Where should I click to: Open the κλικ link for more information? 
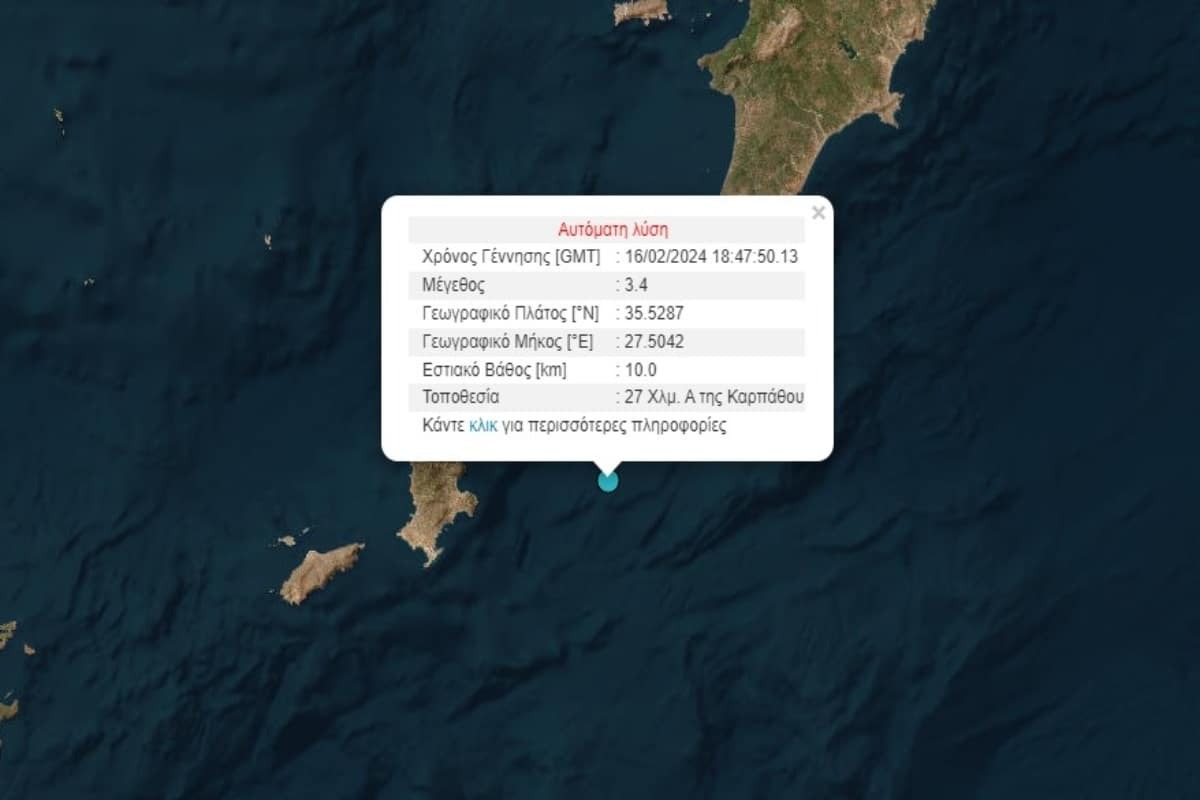[x=483, y=425]
